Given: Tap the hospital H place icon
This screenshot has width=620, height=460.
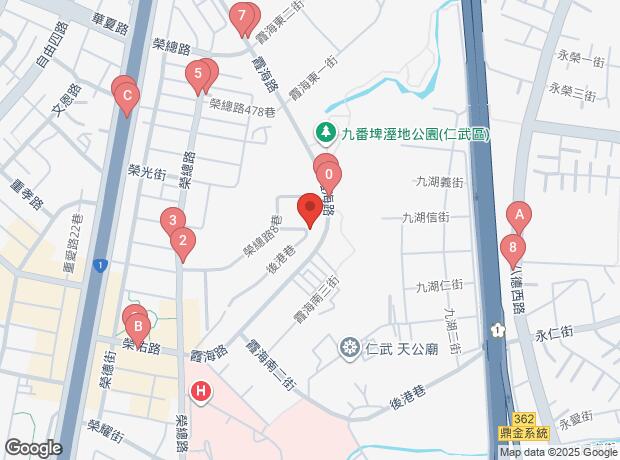Looking at the screenshot, I should pyautogui.click(x=201, y=391).
